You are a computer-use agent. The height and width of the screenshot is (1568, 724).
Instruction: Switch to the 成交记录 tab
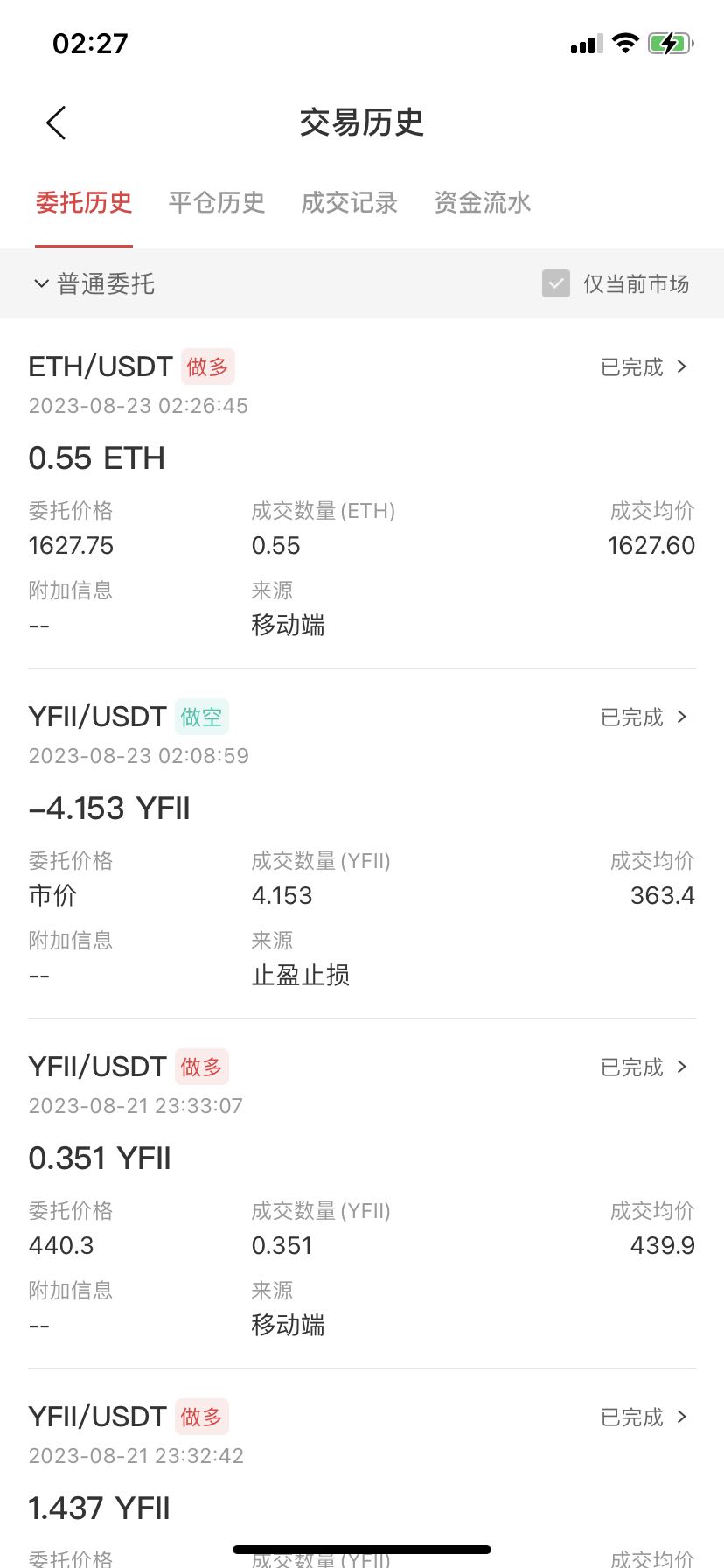click(349, 203)
